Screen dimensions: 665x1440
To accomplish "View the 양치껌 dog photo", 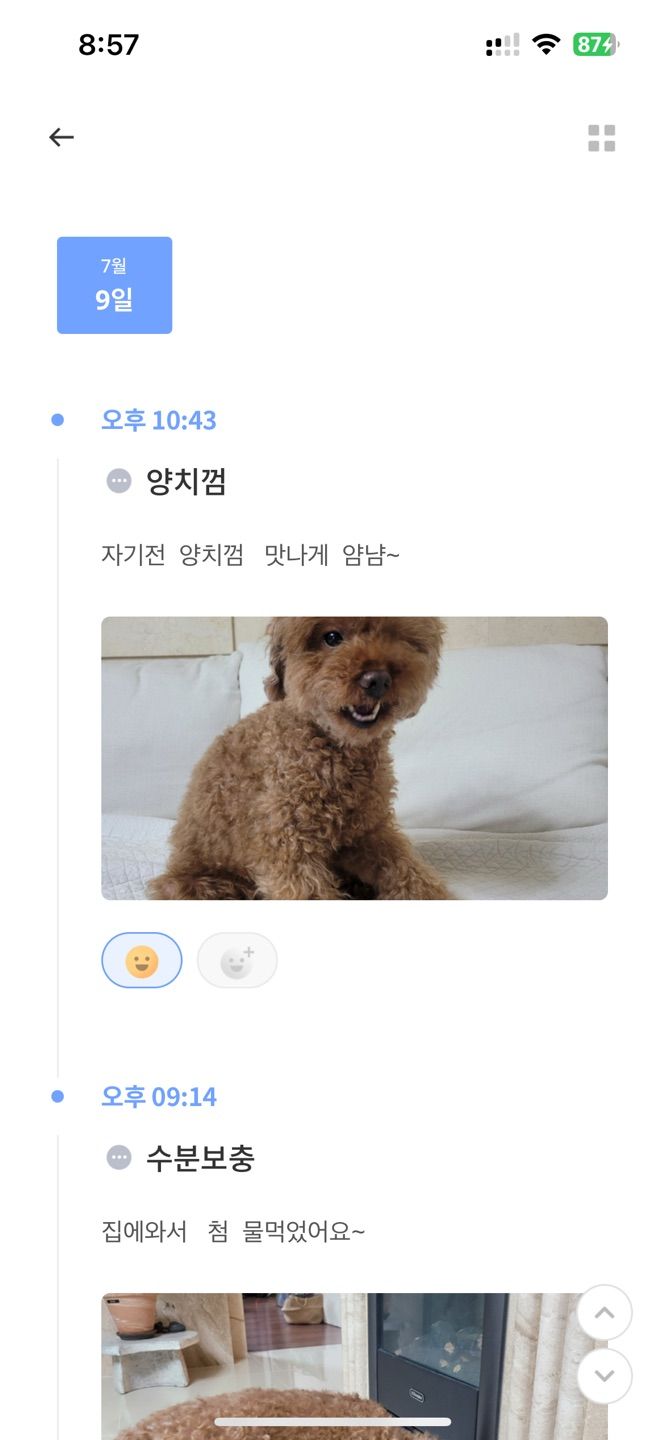I will click(x=354, y=758).
